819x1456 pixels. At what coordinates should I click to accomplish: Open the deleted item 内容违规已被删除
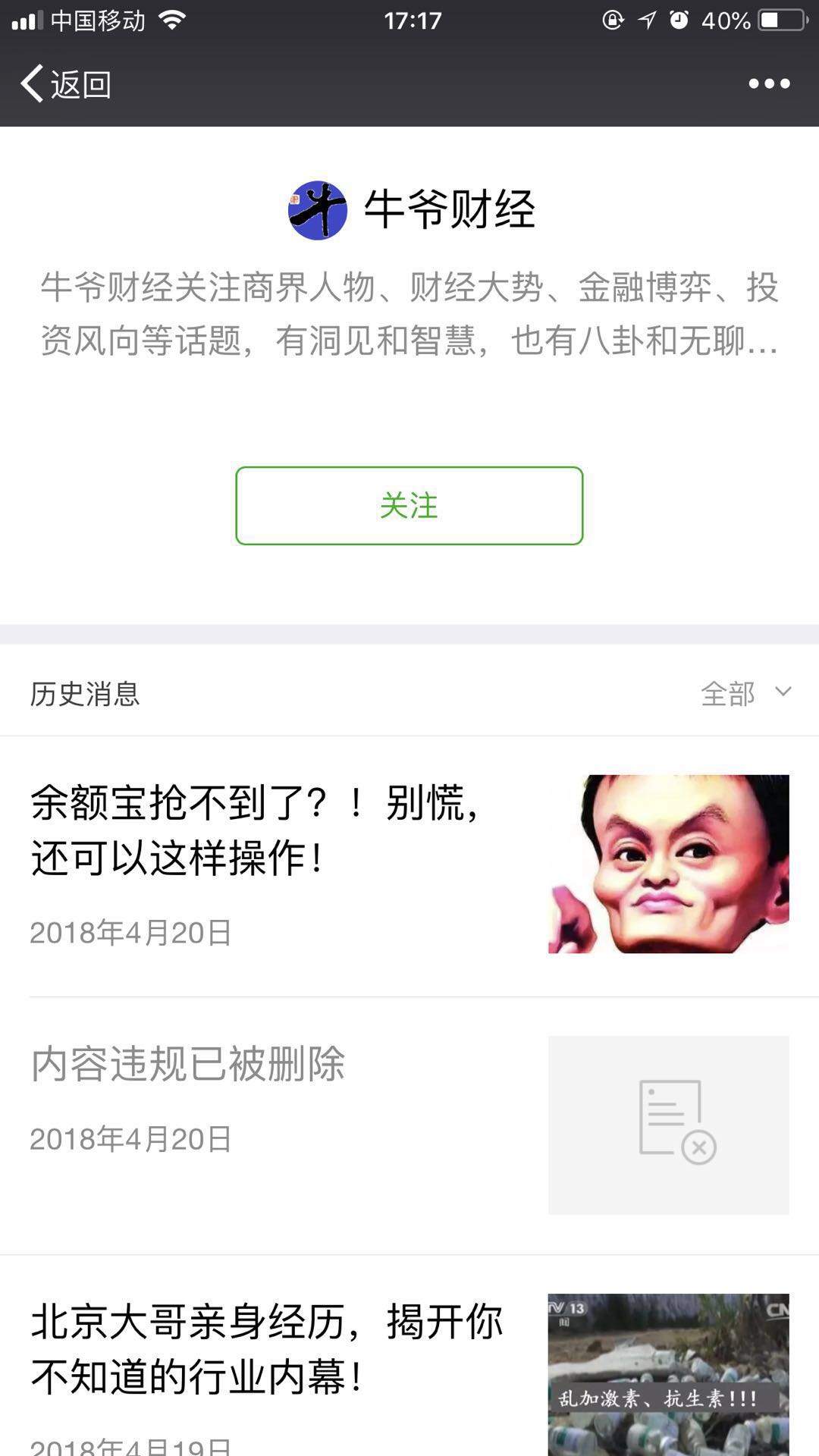coord(188,1063)
